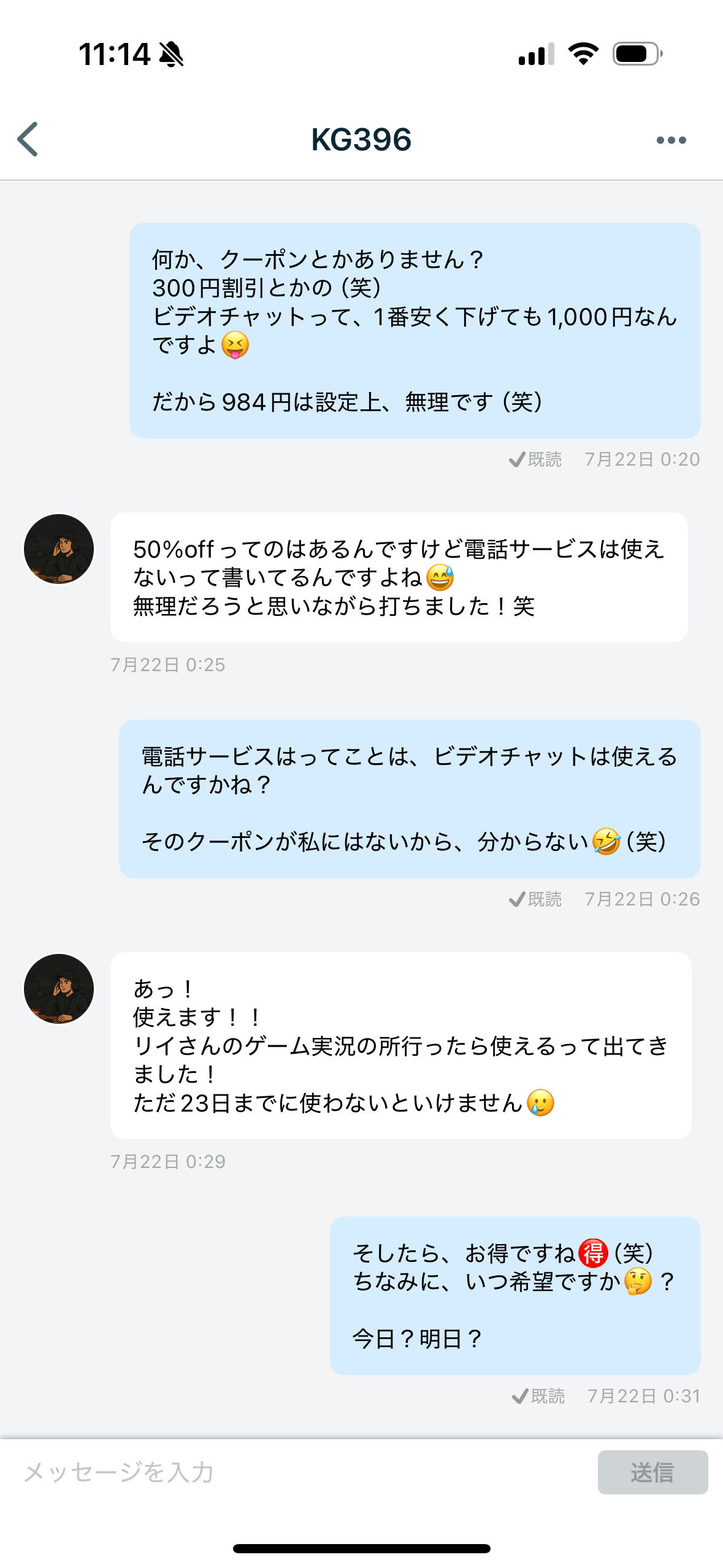Tap the 既読 read receipt checkmark
The image size is (723, 1568).
[x=517, y=459]
